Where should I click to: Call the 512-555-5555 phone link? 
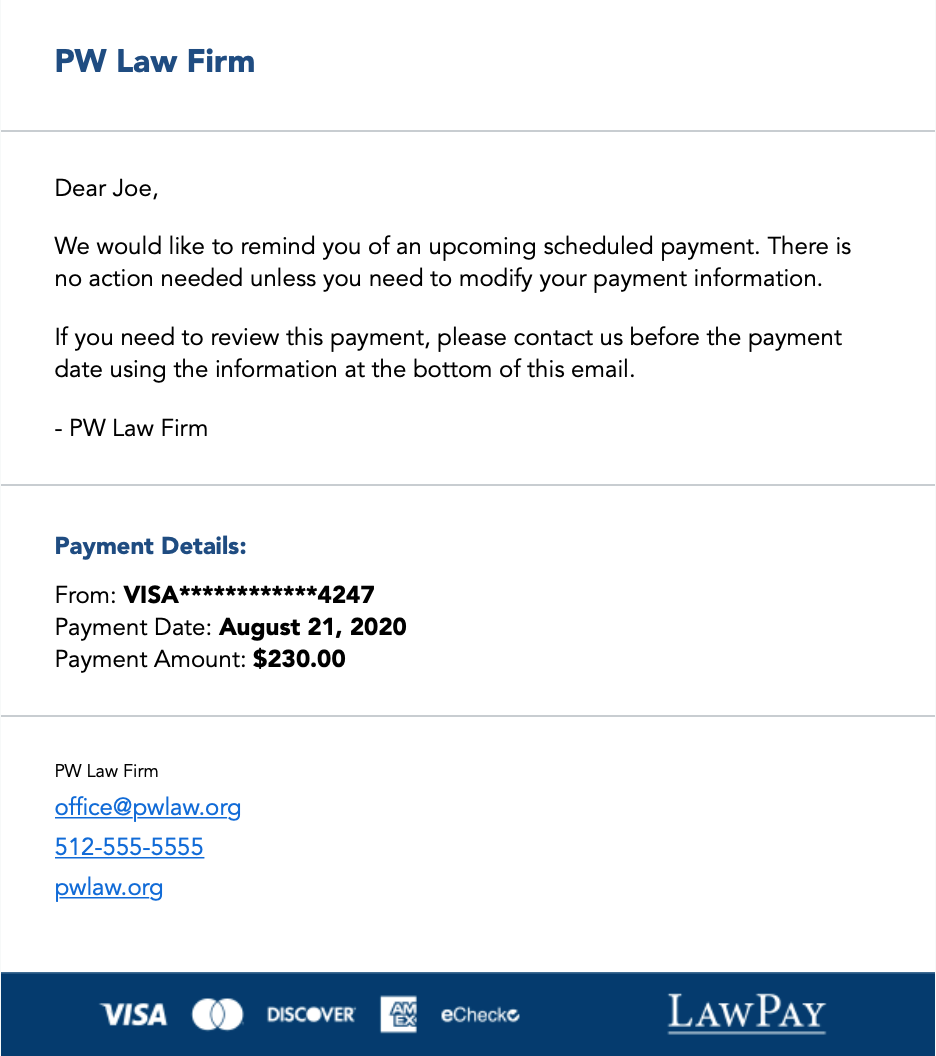tap(129, 847)
